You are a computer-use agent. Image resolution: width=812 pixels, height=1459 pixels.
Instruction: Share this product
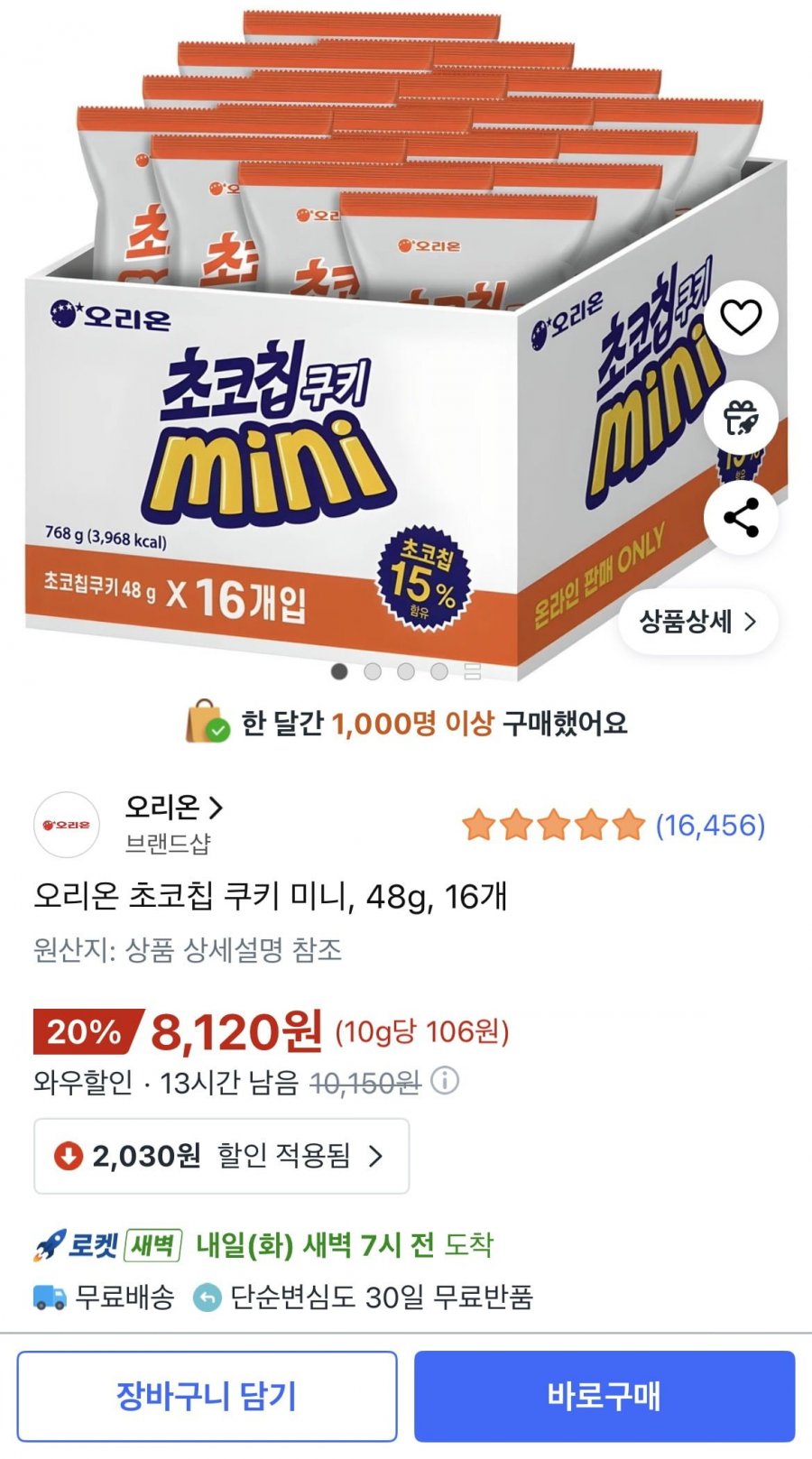tap(741, 518)
